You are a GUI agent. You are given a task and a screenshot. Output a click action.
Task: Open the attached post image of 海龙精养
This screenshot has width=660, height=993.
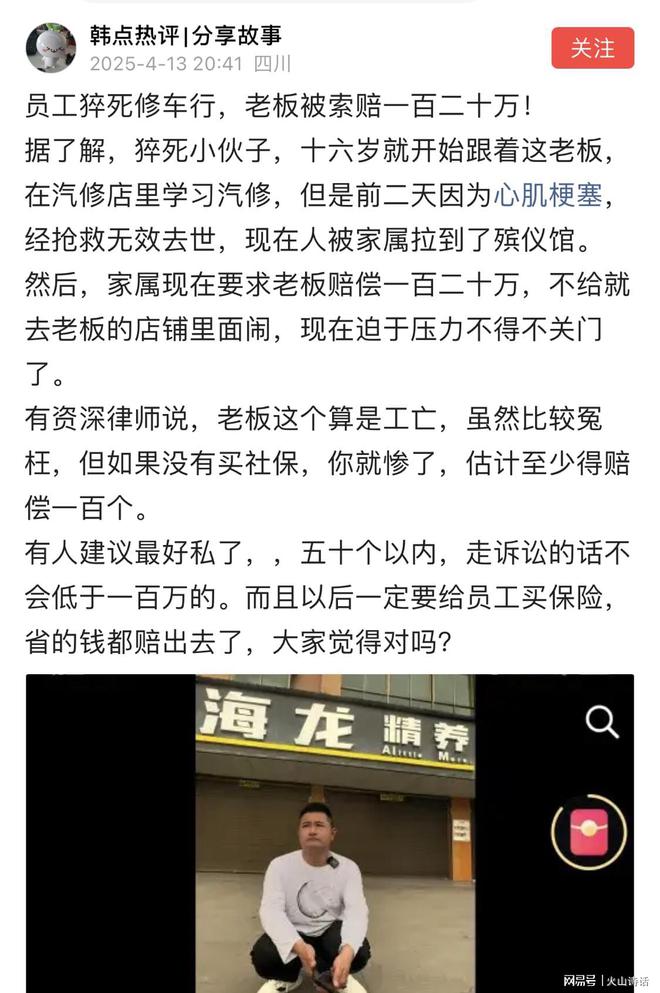click(x=330, y=832)
